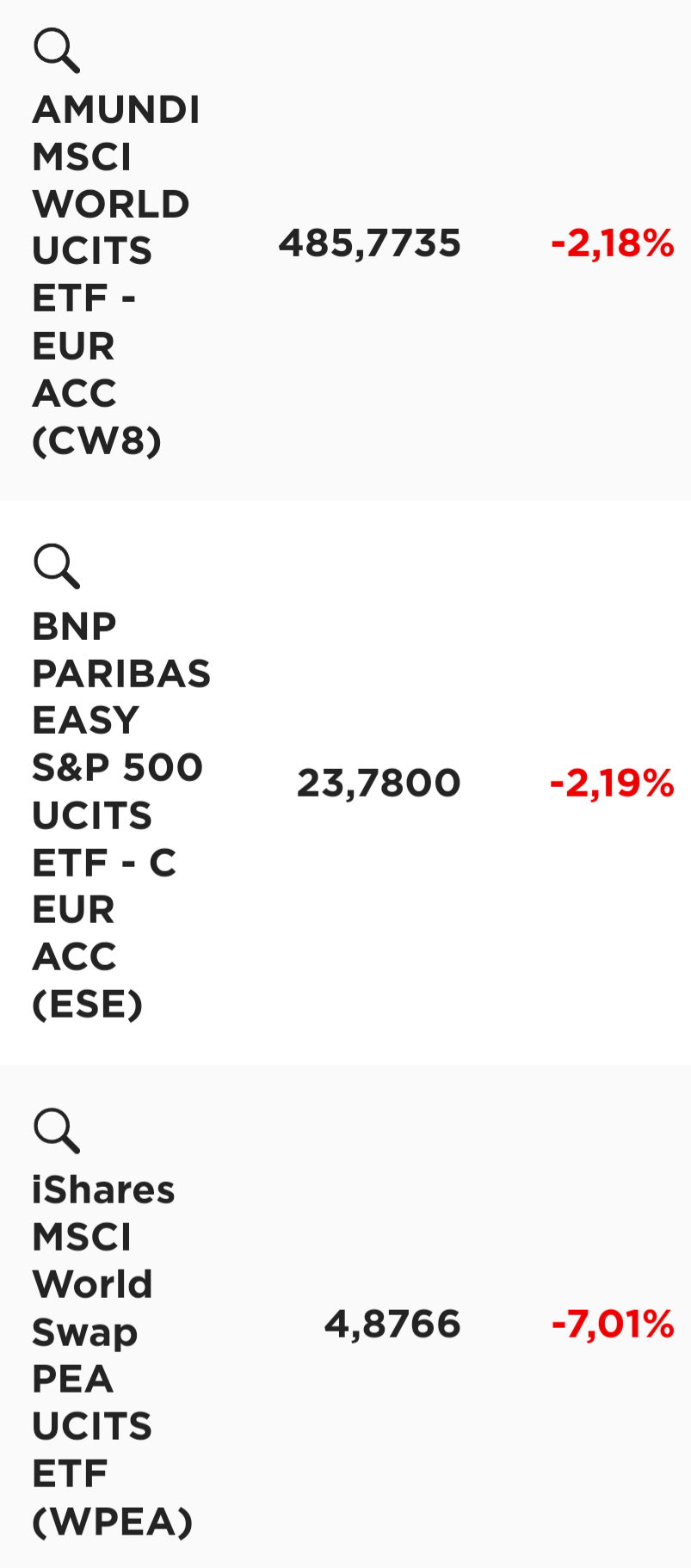Open the iShares MSCI World Swap (WPEA) row

(112, 1355)
